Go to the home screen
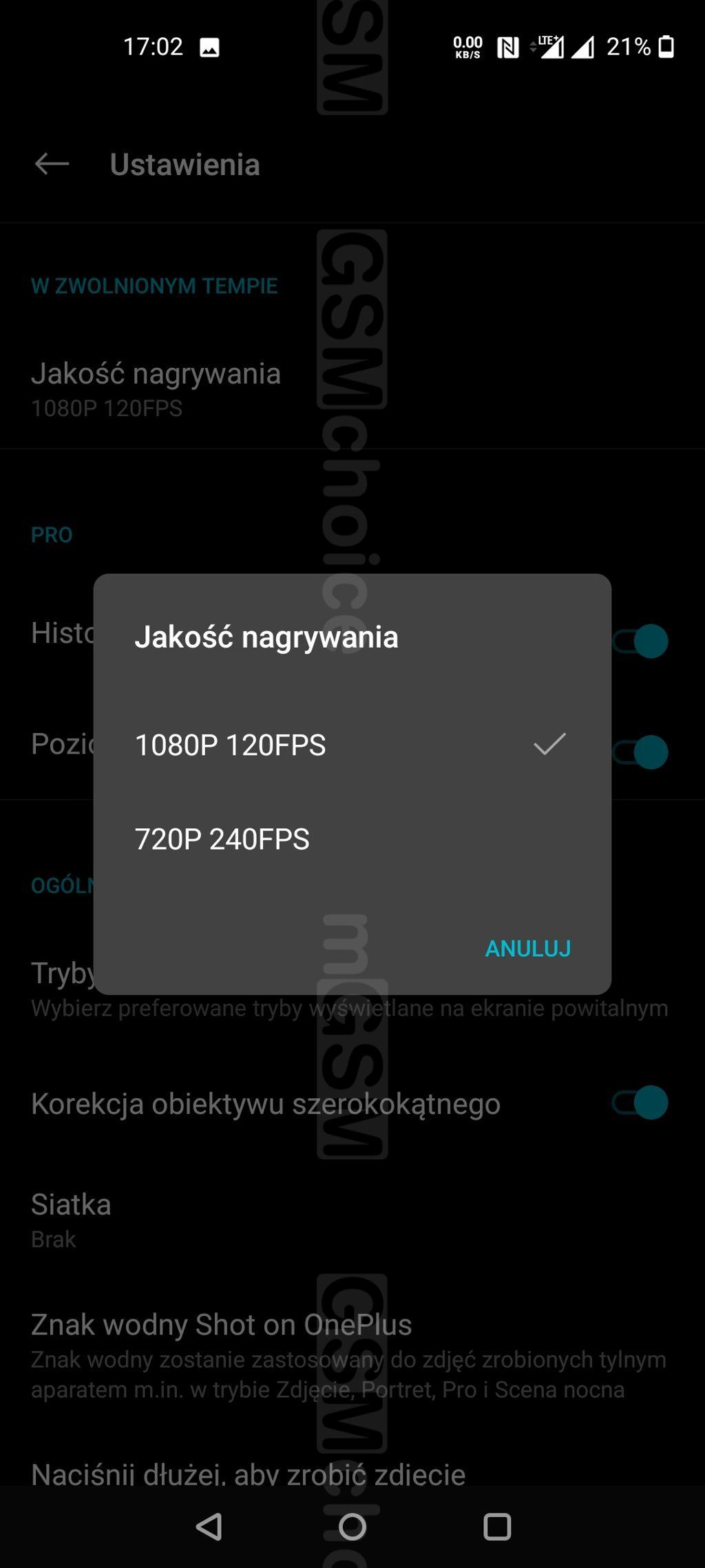This screenshot has width=705, height=1568. [352, 1527]
